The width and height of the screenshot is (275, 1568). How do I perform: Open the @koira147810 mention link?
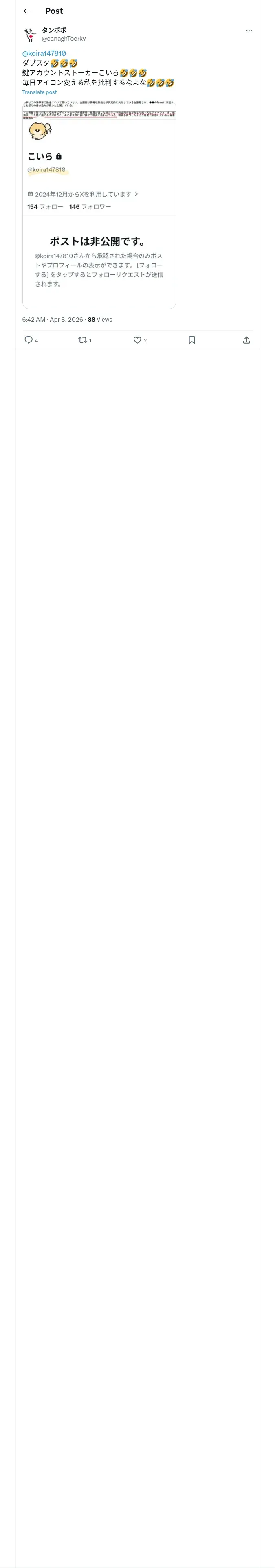coord(44,54)
